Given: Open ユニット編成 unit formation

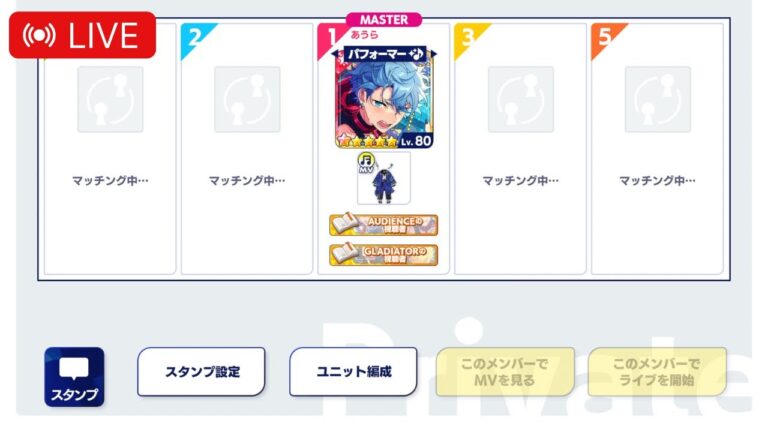Looking at the screenshot, I should pyautogui.click(x=353, y=372).
